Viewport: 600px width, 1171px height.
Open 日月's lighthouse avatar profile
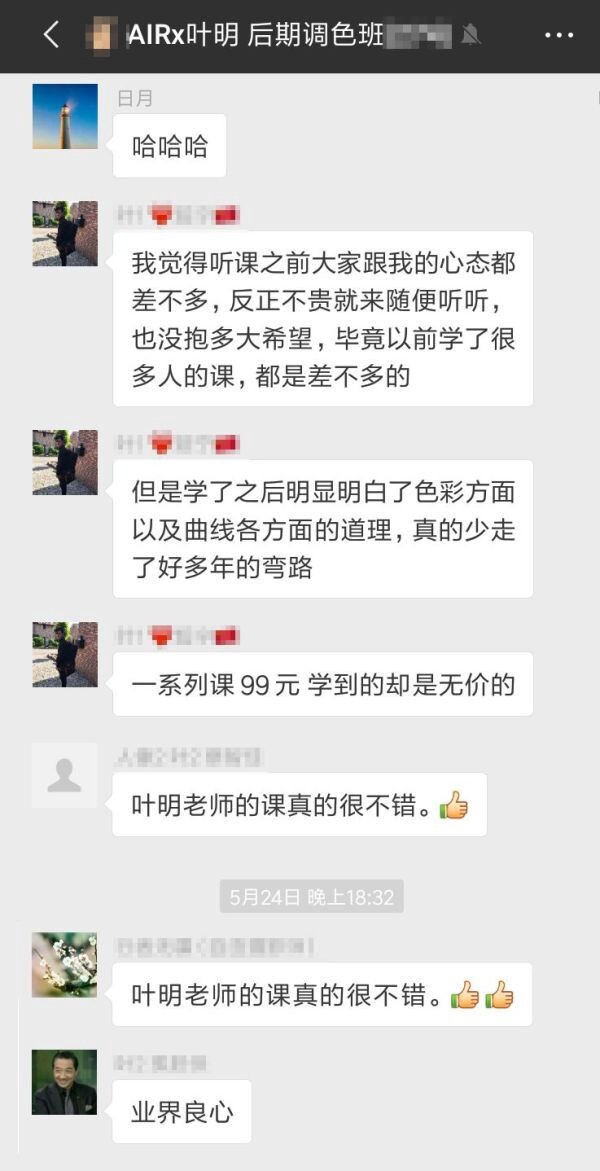click(65, 116)
